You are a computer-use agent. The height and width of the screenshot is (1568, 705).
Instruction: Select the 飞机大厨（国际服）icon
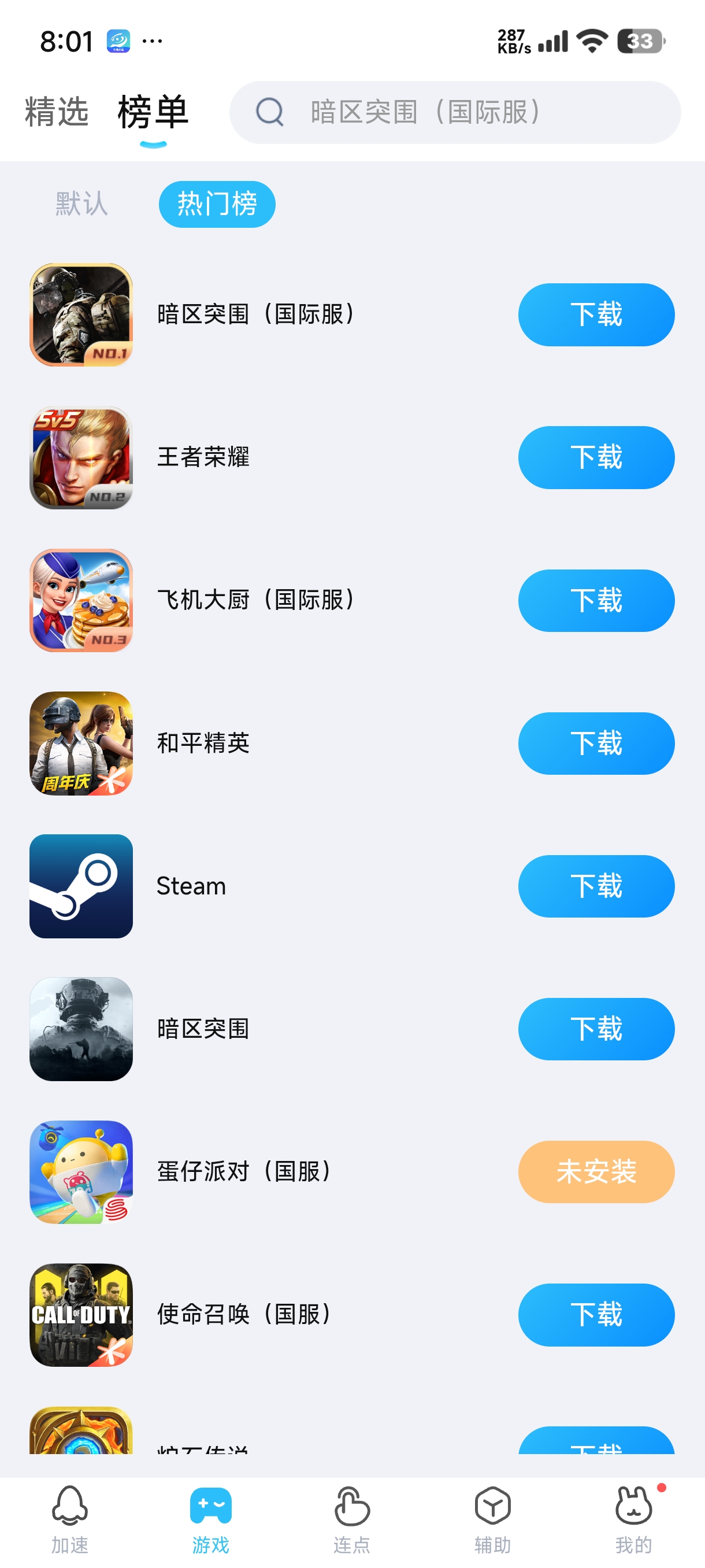pos(81,600)
